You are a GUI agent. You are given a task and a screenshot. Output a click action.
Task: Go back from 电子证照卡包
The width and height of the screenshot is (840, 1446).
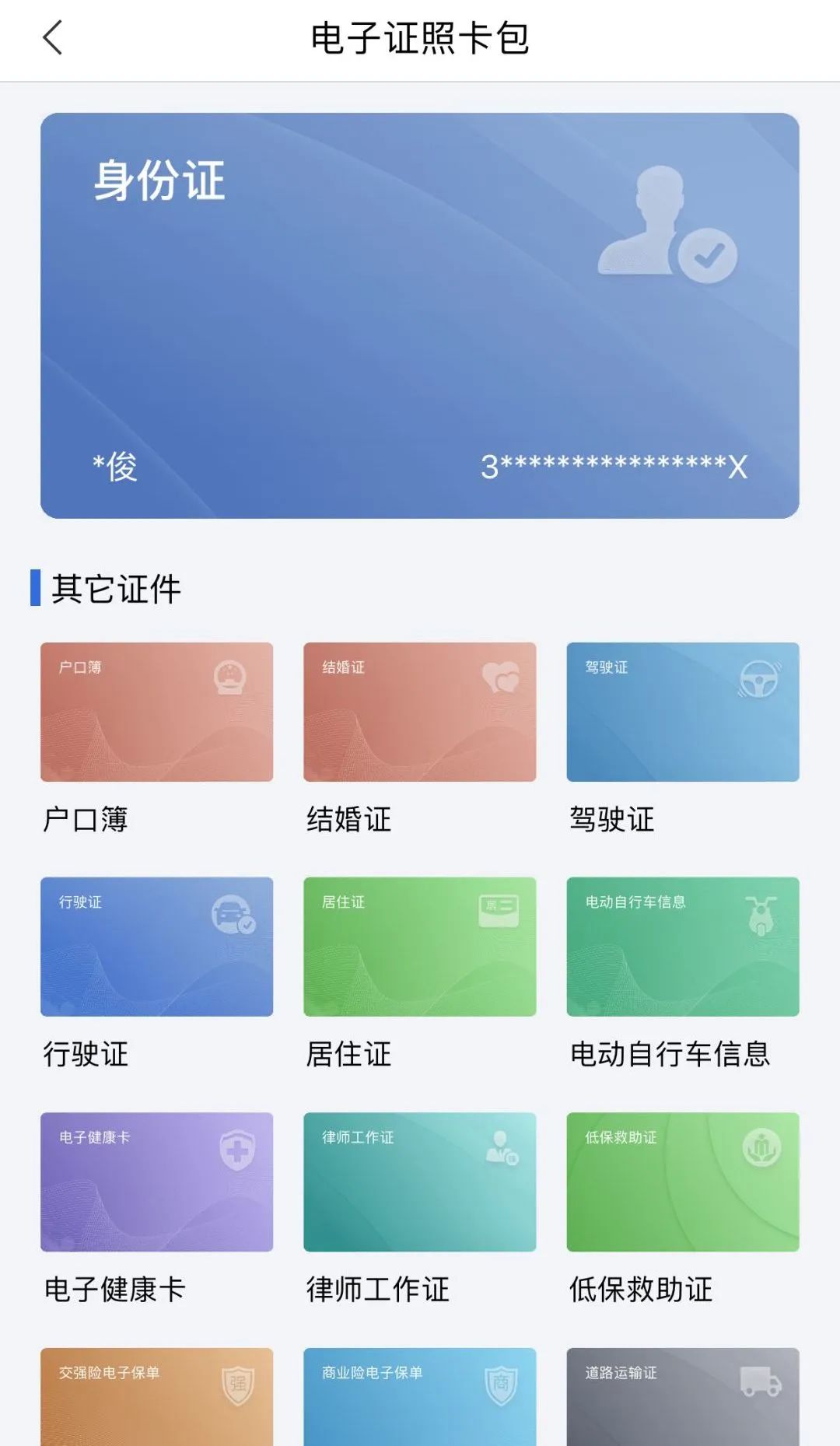pos(52,38)
